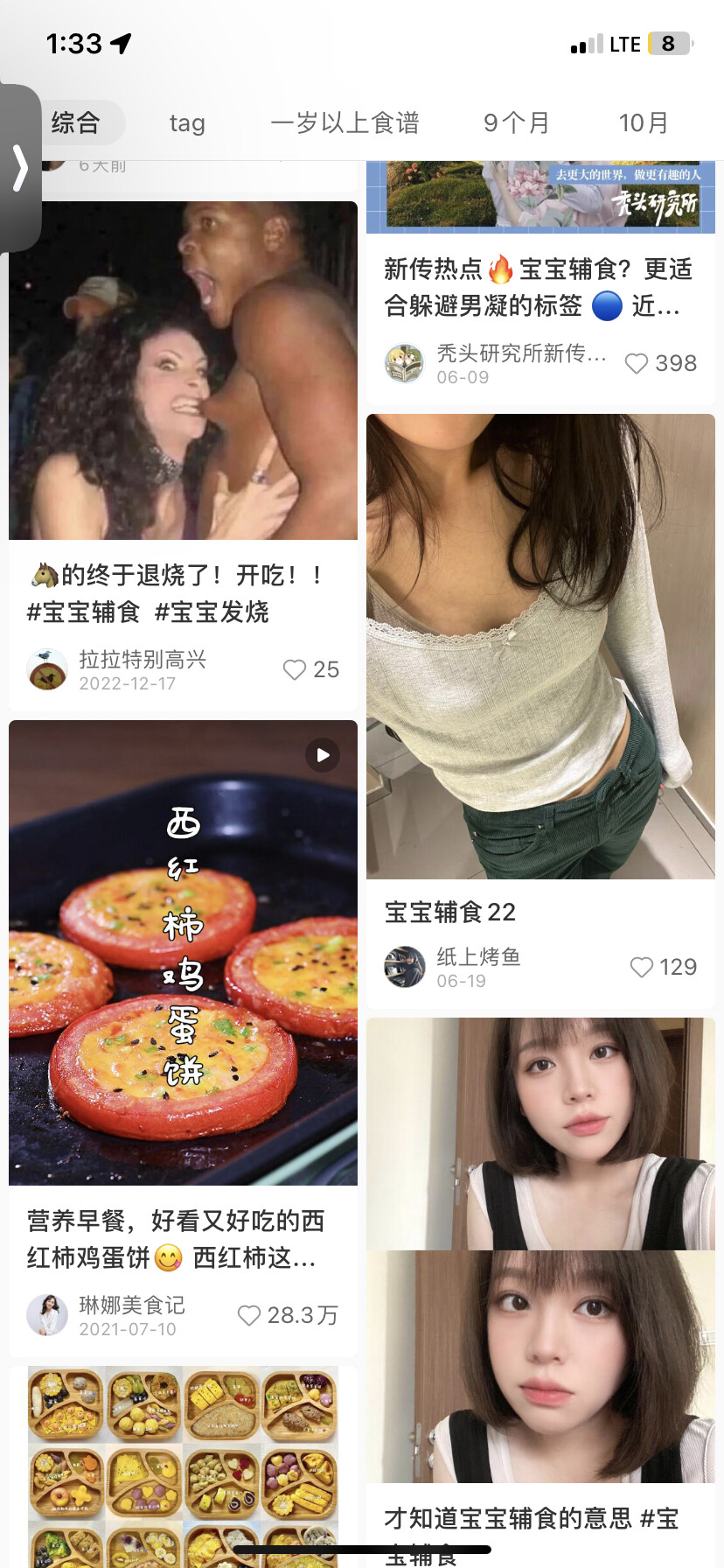Open 拉拉特别高兴's profile avatar
Screen dimensions: 724x1568
48,670
